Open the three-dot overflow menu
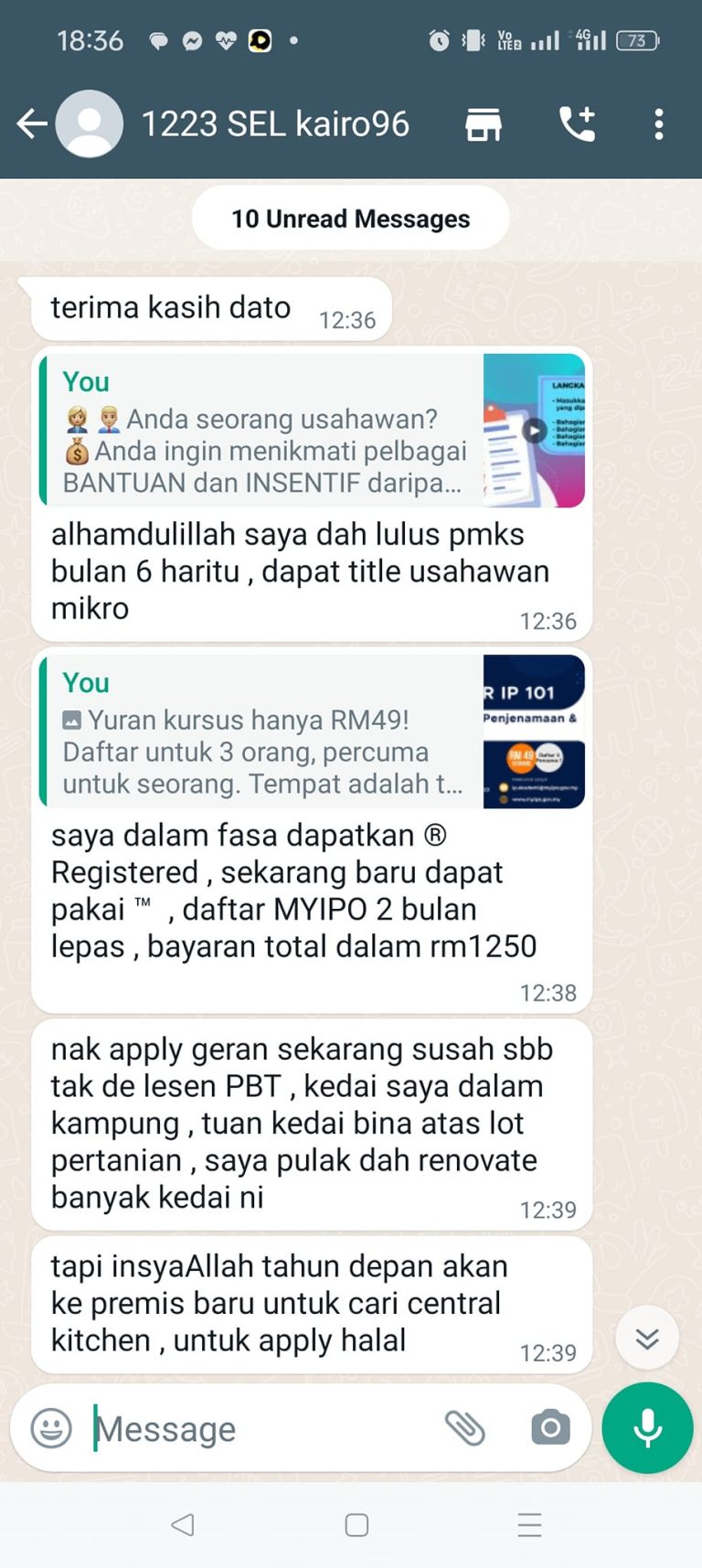The height and width of the screenshot is (1568, 702). pos(658,123)
